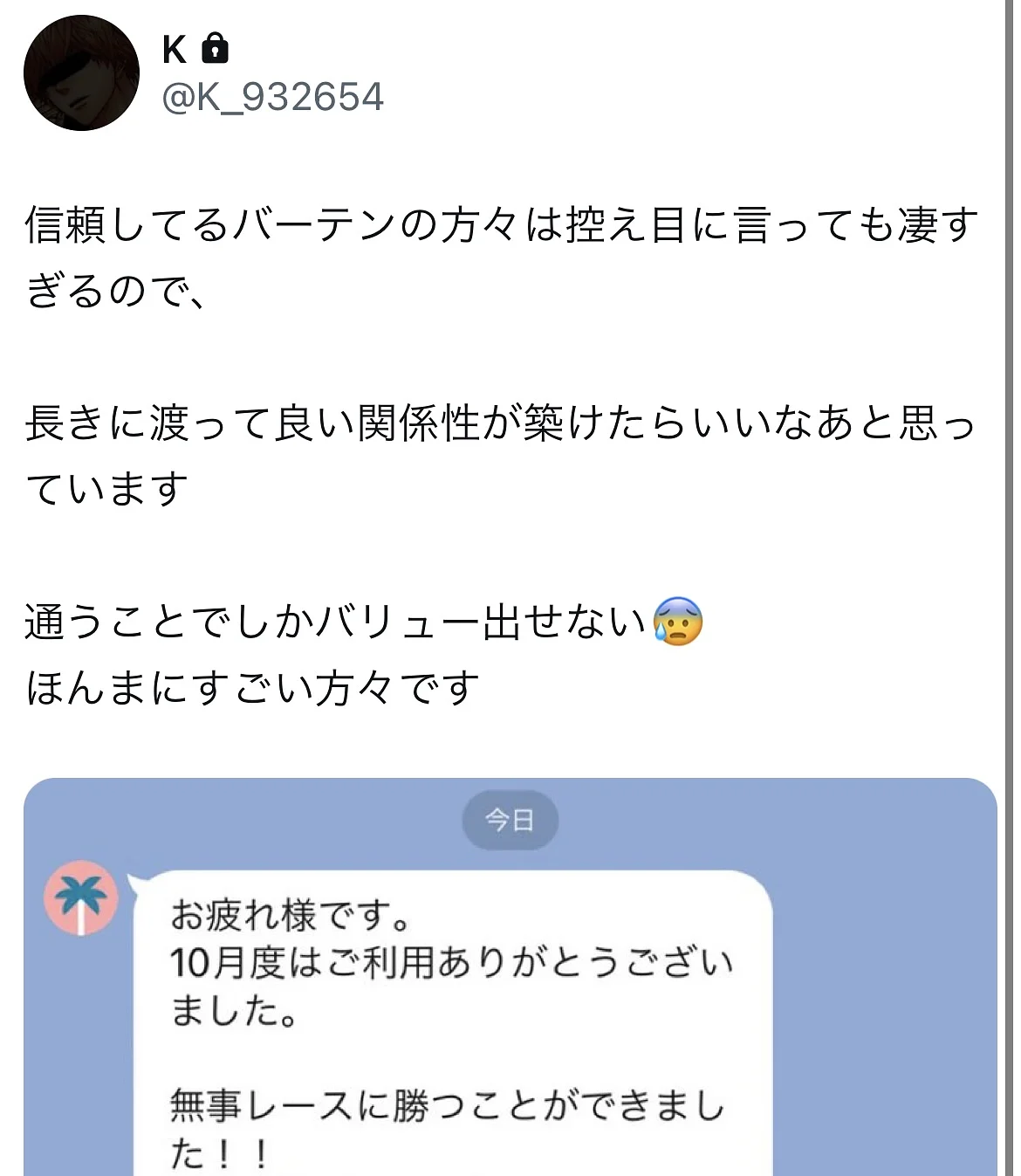The width and height of the screenshot is (1021, 1176).
Task: Open the attached chat screenshot image
Action: (510, 976)
